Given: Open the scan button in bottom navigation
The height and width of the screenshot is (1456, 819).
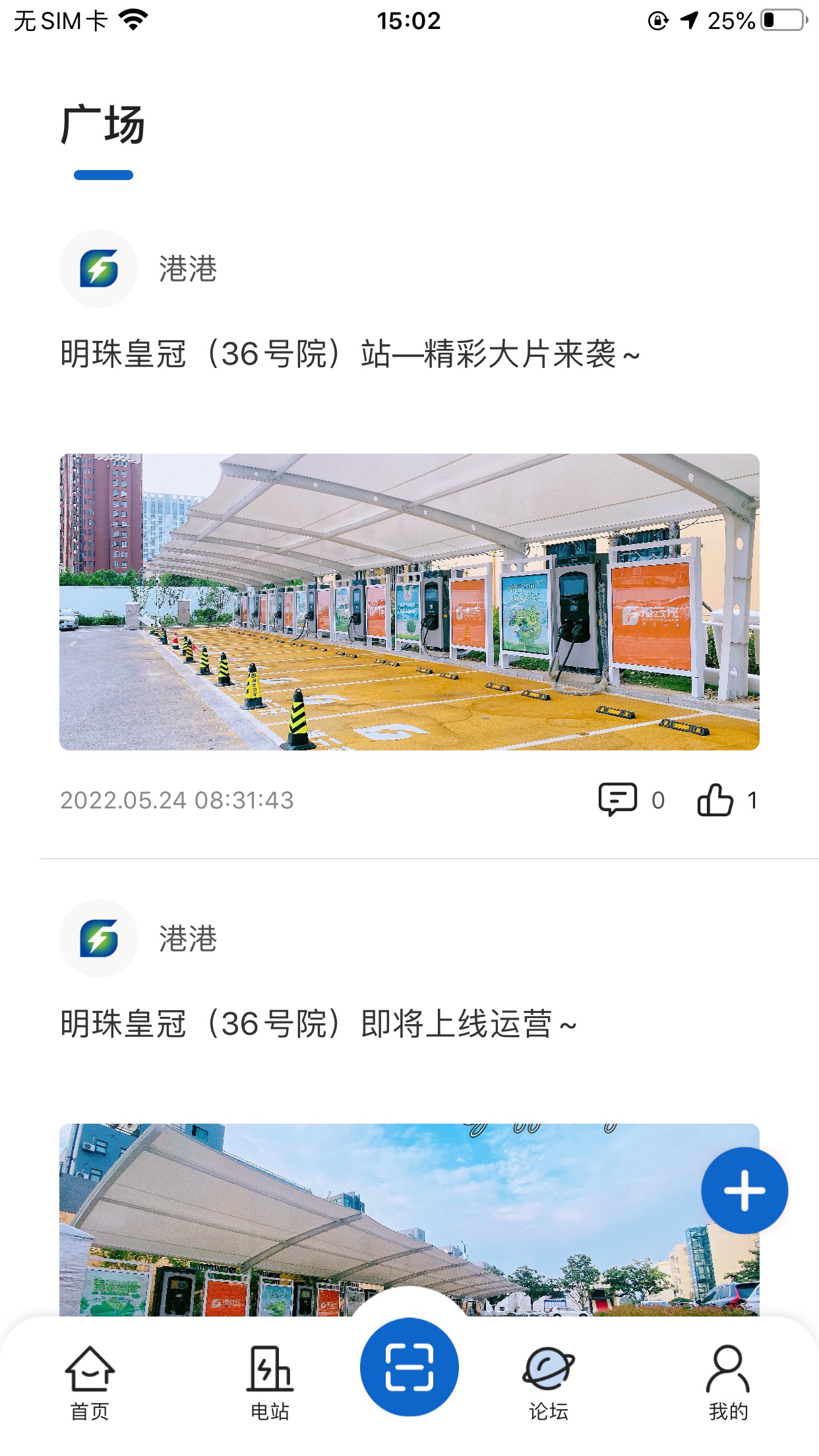Looking at the screenshot, I should click(409, 1366).
